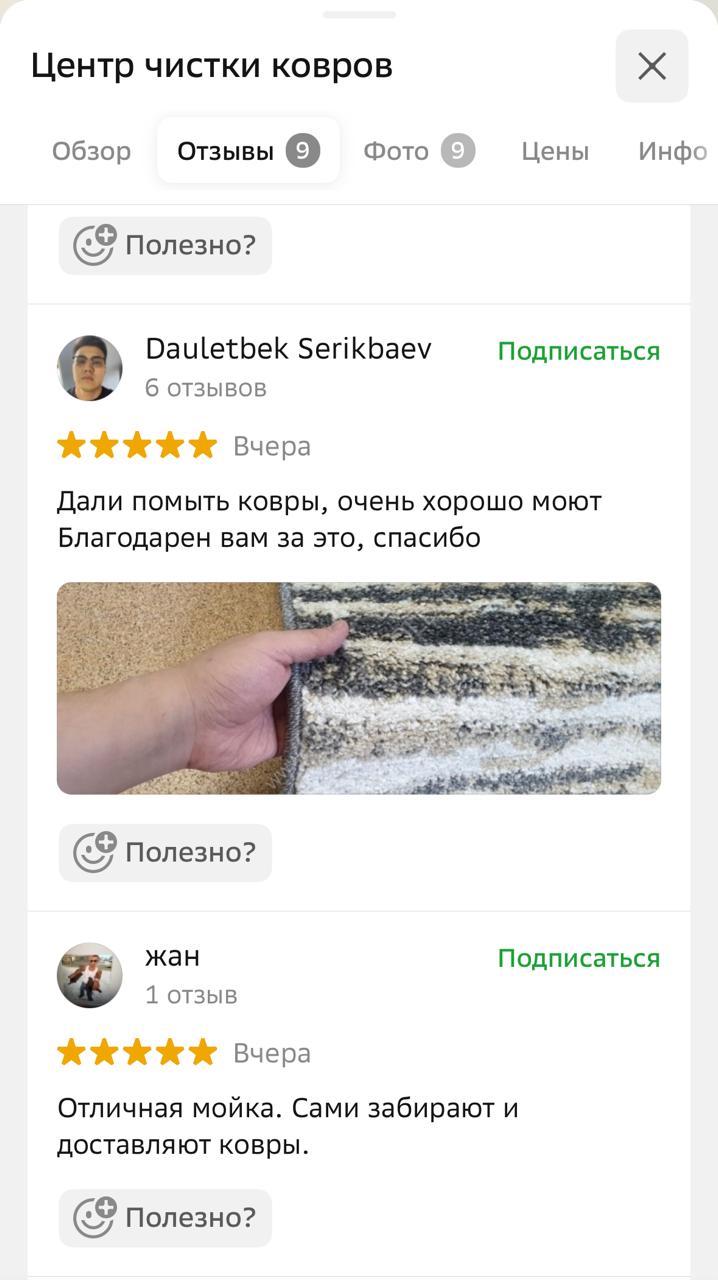
Task: Select the Отзывы tab
Action: pyautogui.click(x=248, y=151)
